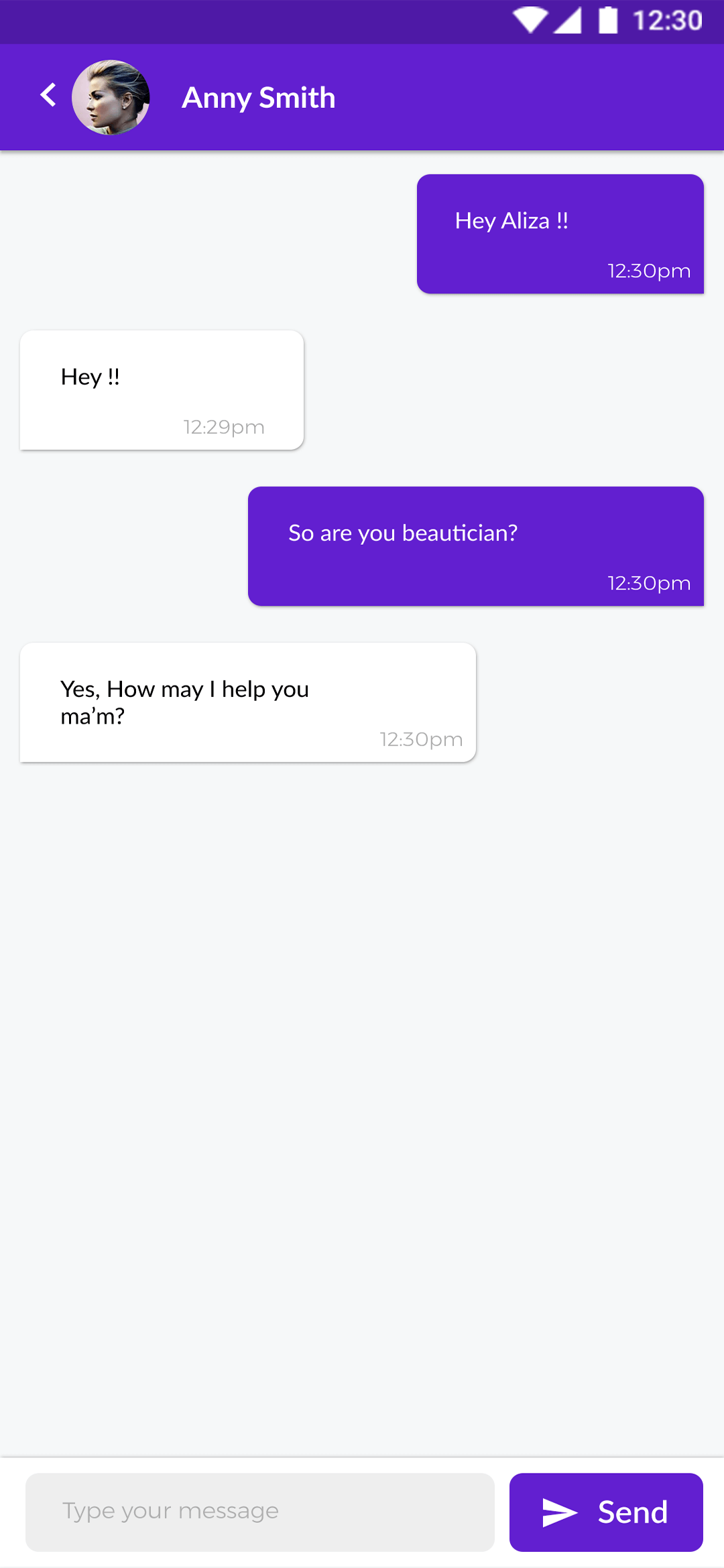Screen dimensions: 724x1568
Task: Open Anny Smith's profile picture
Action: [x=113, y=97]
